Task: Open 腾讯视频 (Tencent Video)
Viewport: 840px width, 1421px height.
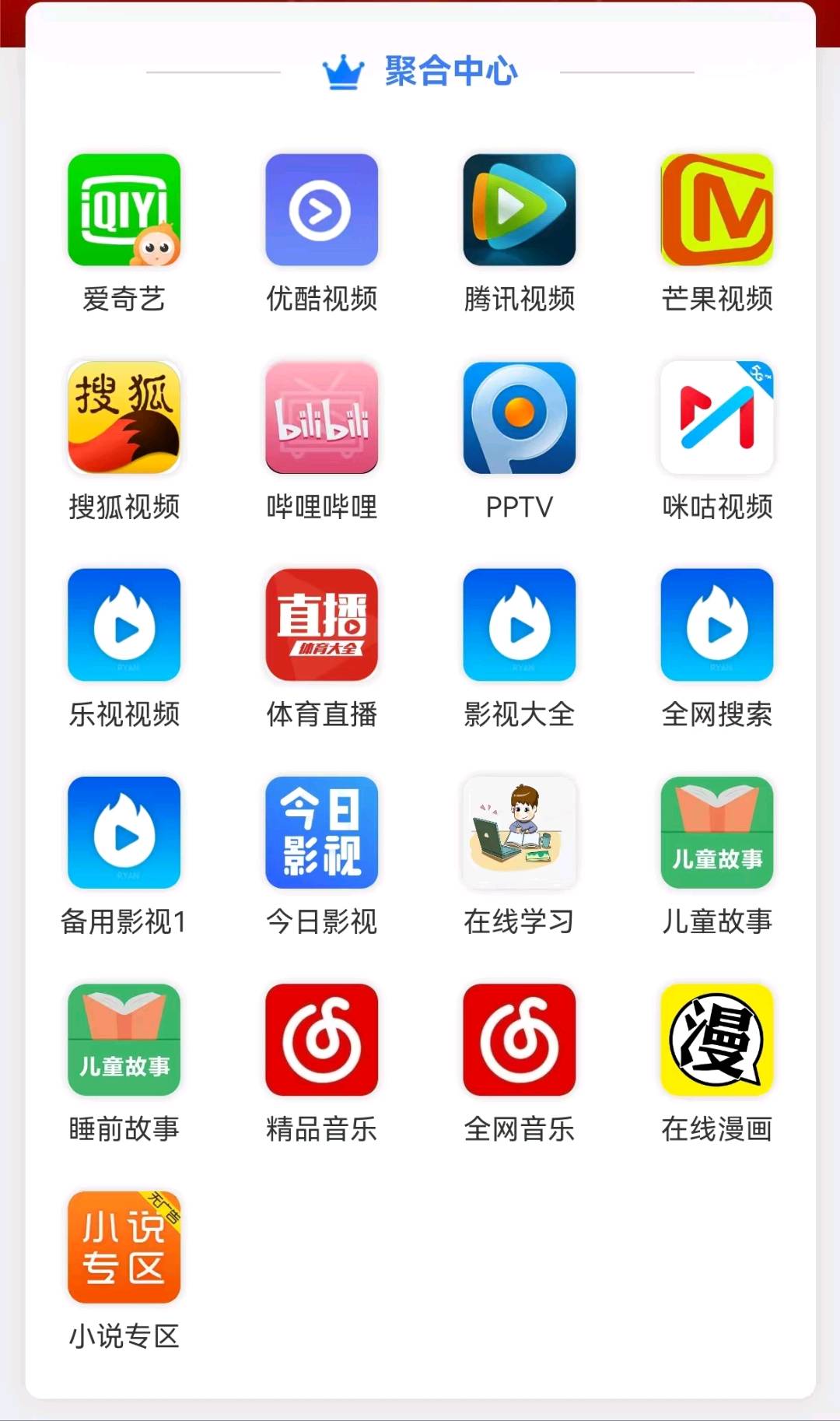Action: point(520,210)
